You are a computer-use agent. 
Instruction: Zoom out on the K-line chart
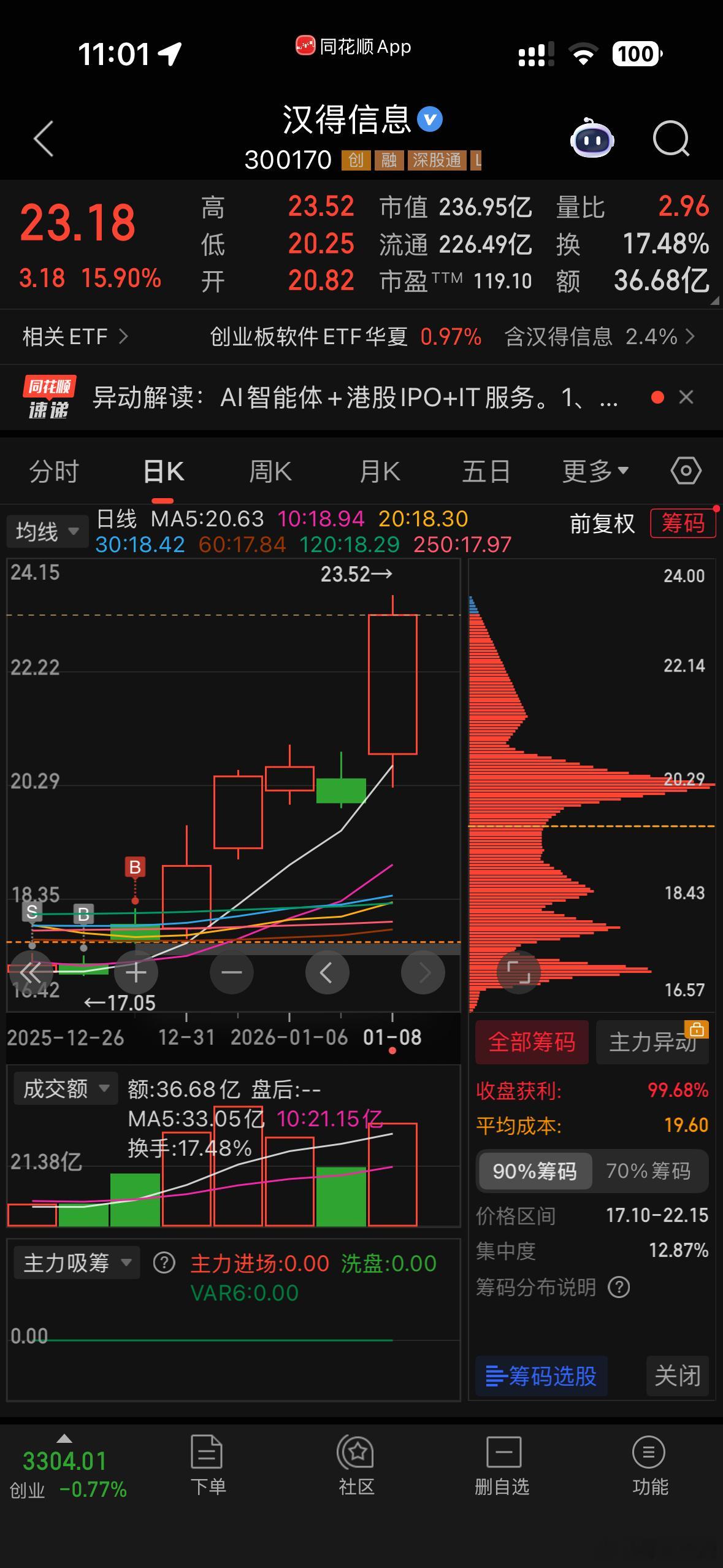[x=231, y=972]
